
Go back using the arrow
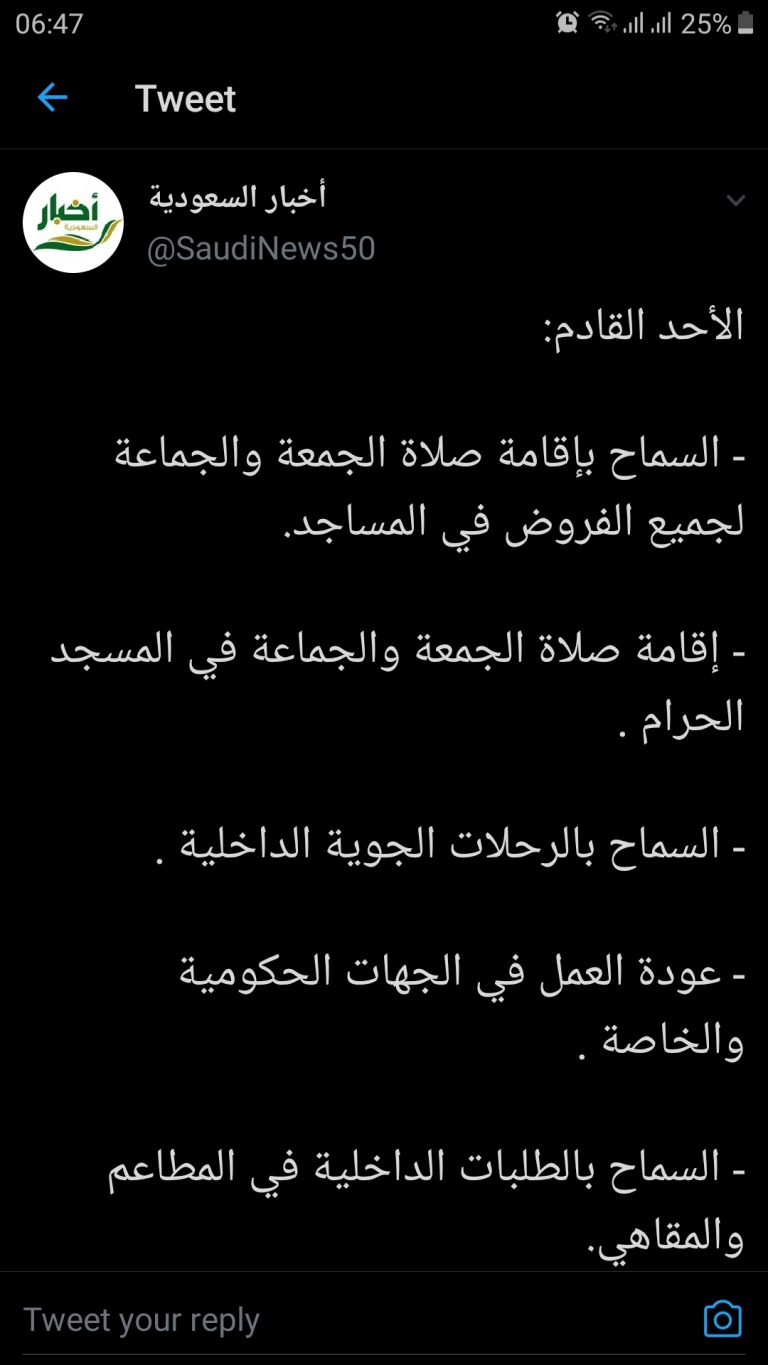tap(52, 98)
